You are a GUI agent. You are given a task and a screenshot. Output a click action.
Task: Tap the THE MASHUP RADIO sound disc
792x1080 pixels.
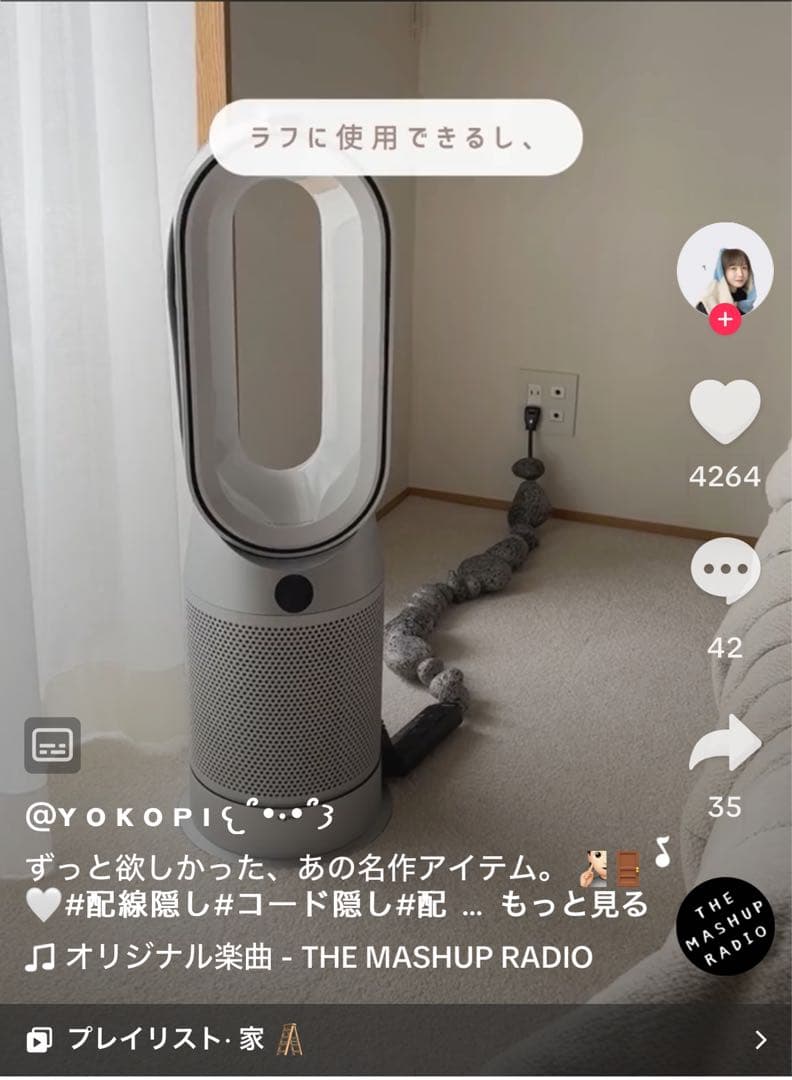click(725, 926)
